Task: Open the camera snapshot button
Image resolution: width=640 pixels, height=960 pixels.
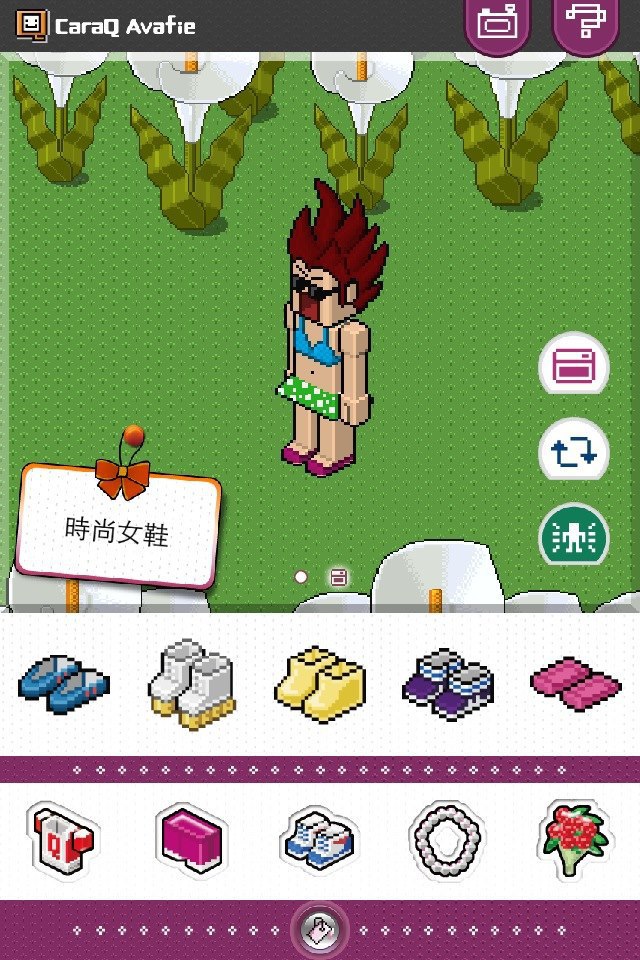Action: point(498,24)
